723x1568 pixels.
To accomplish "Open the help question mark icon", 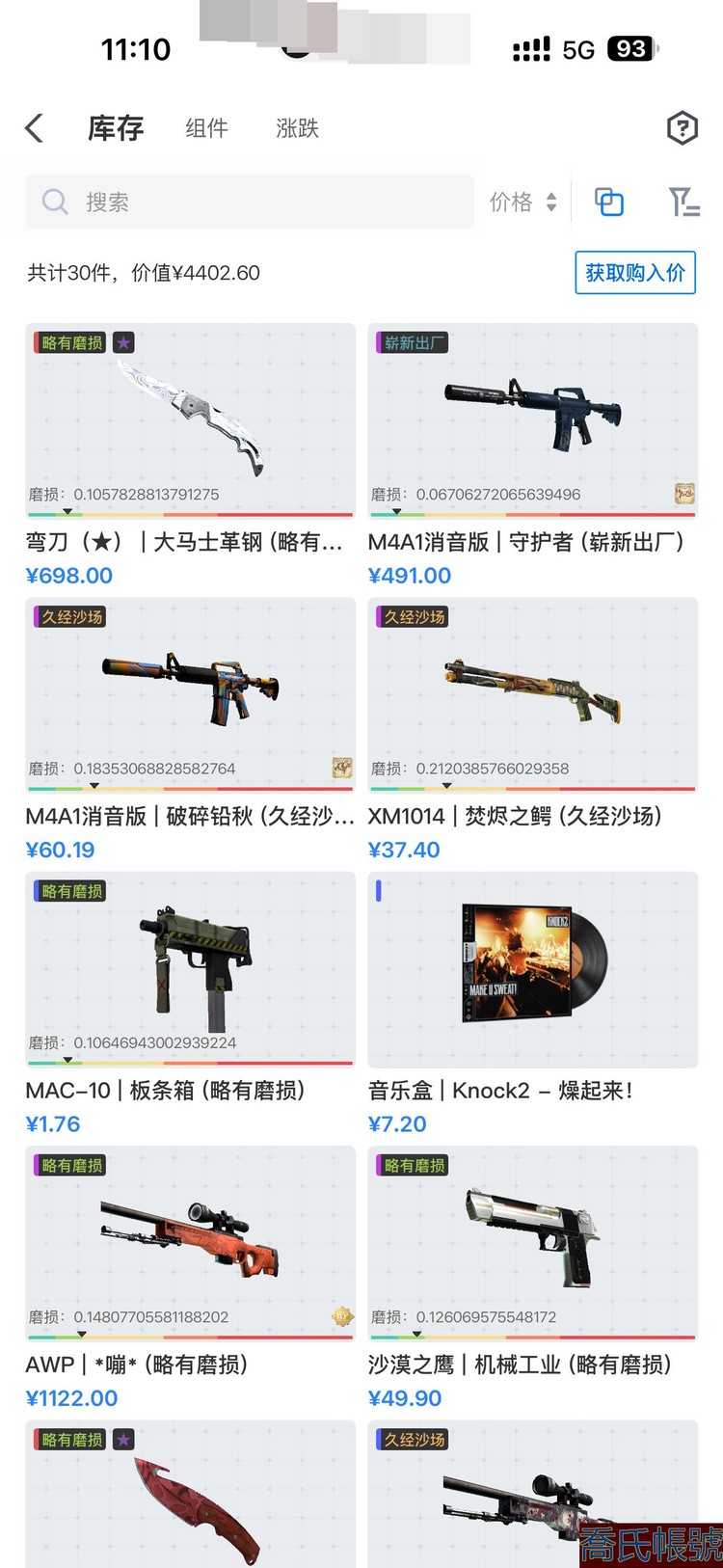I will 682,127.
